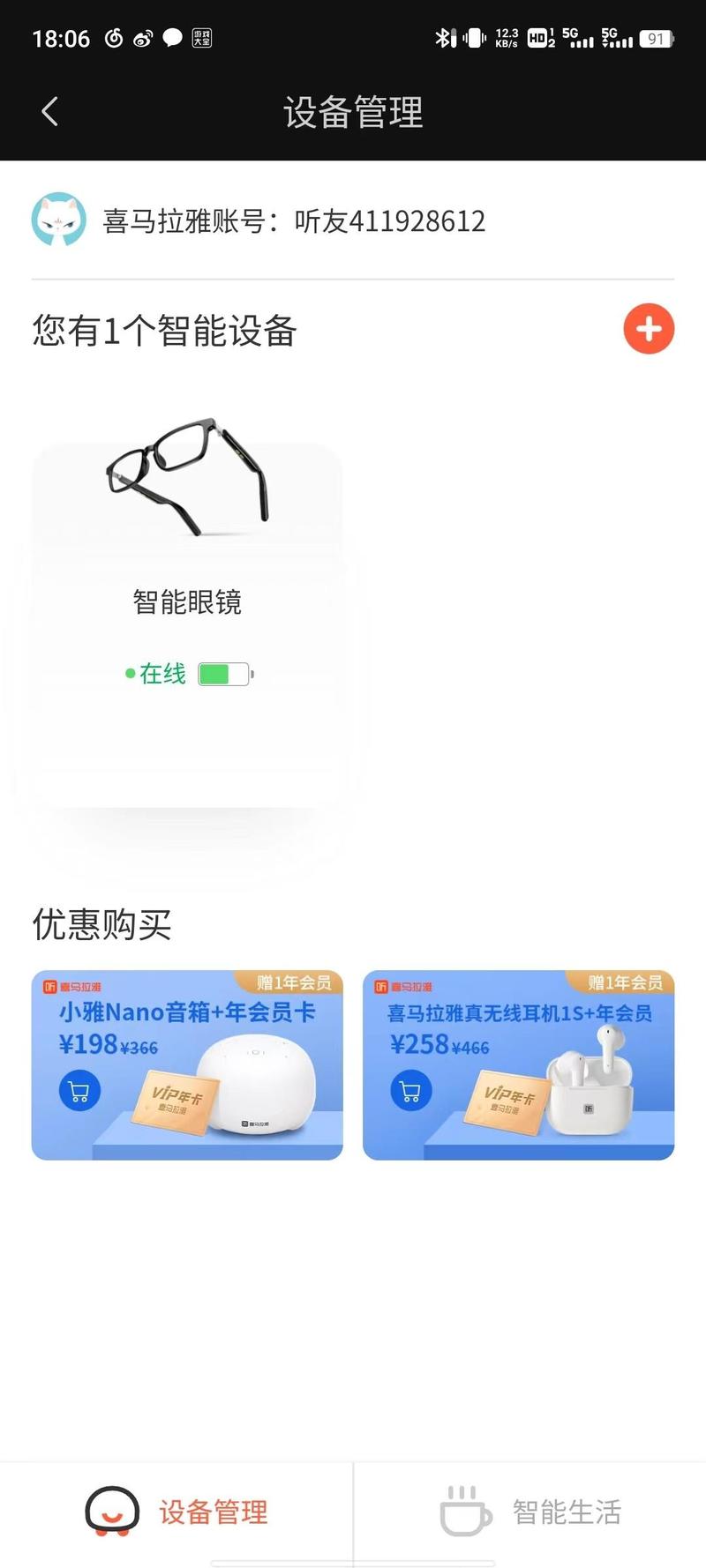The image size is (706, 1568).
Task: Open the 喜马拉雅真无线耳机1S offer banner
Action: (x=519, y=1065)
